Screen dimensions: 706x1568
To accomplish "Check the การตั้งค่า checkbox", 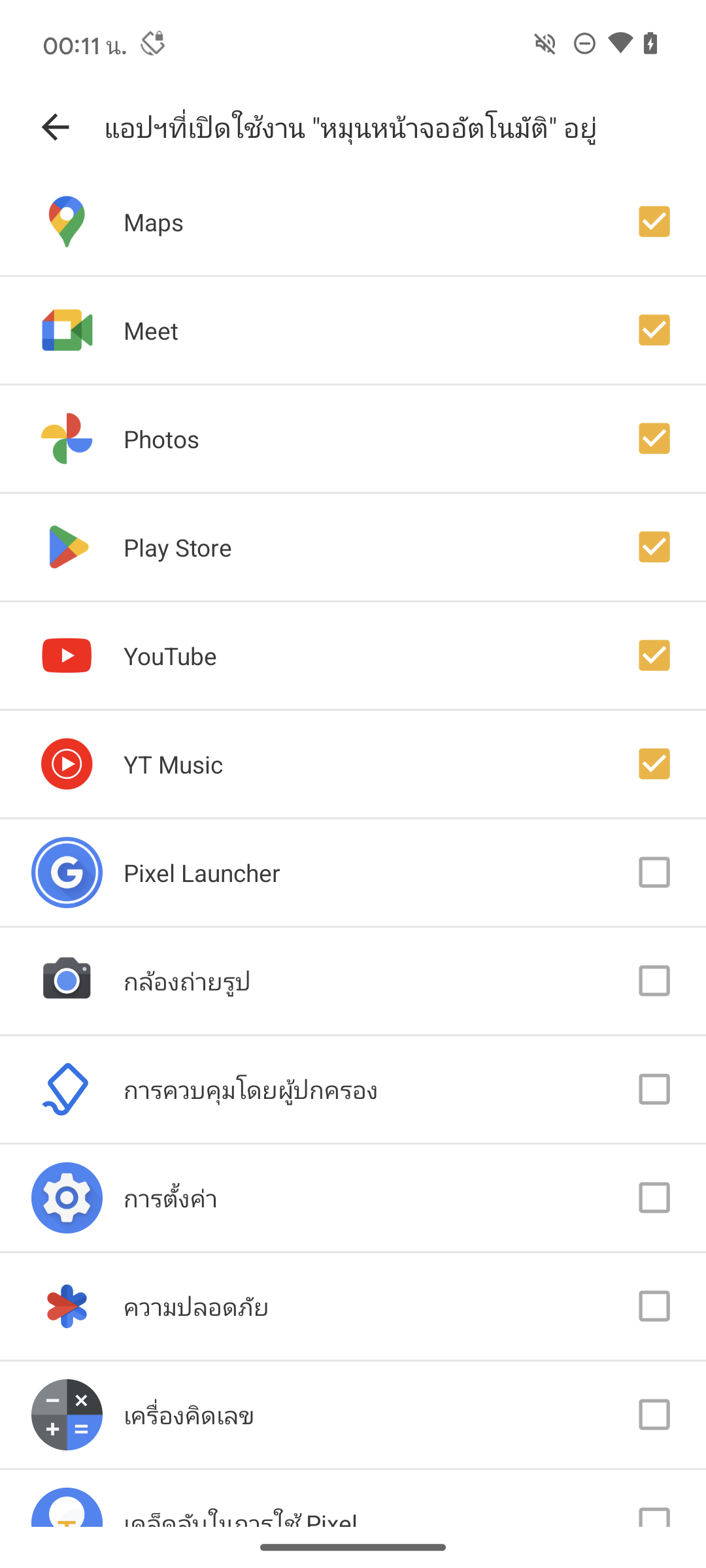I will pos(654,1198).
